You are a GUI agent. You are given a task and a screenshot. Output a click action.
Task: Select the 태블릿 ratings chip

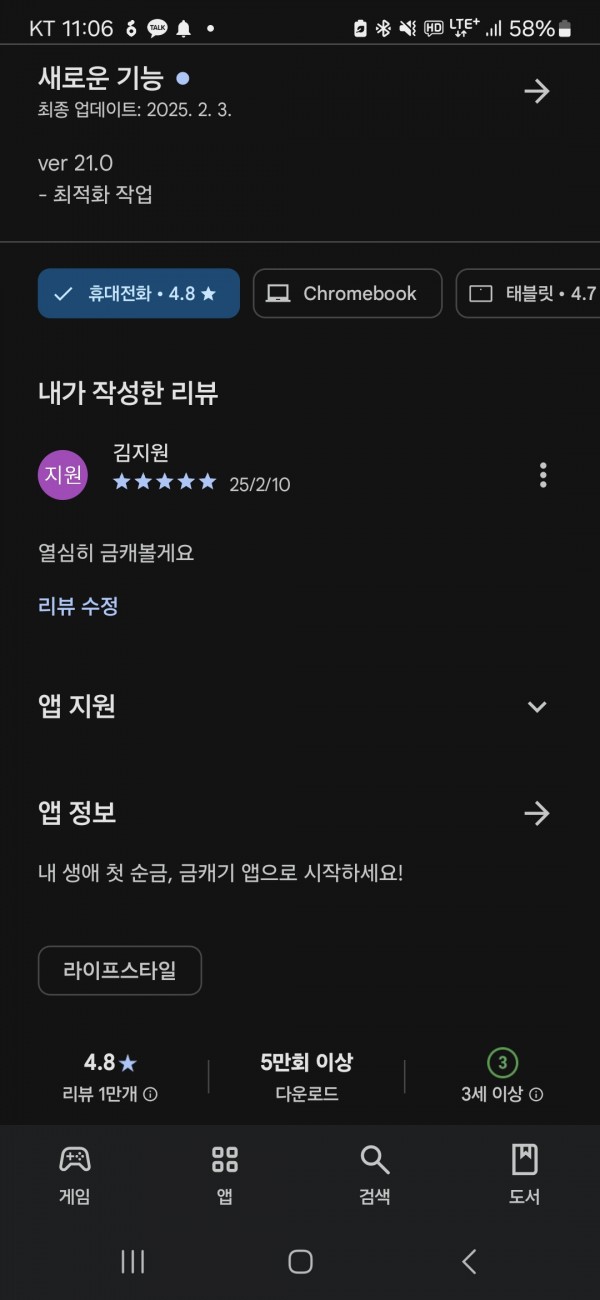(528, 293)
